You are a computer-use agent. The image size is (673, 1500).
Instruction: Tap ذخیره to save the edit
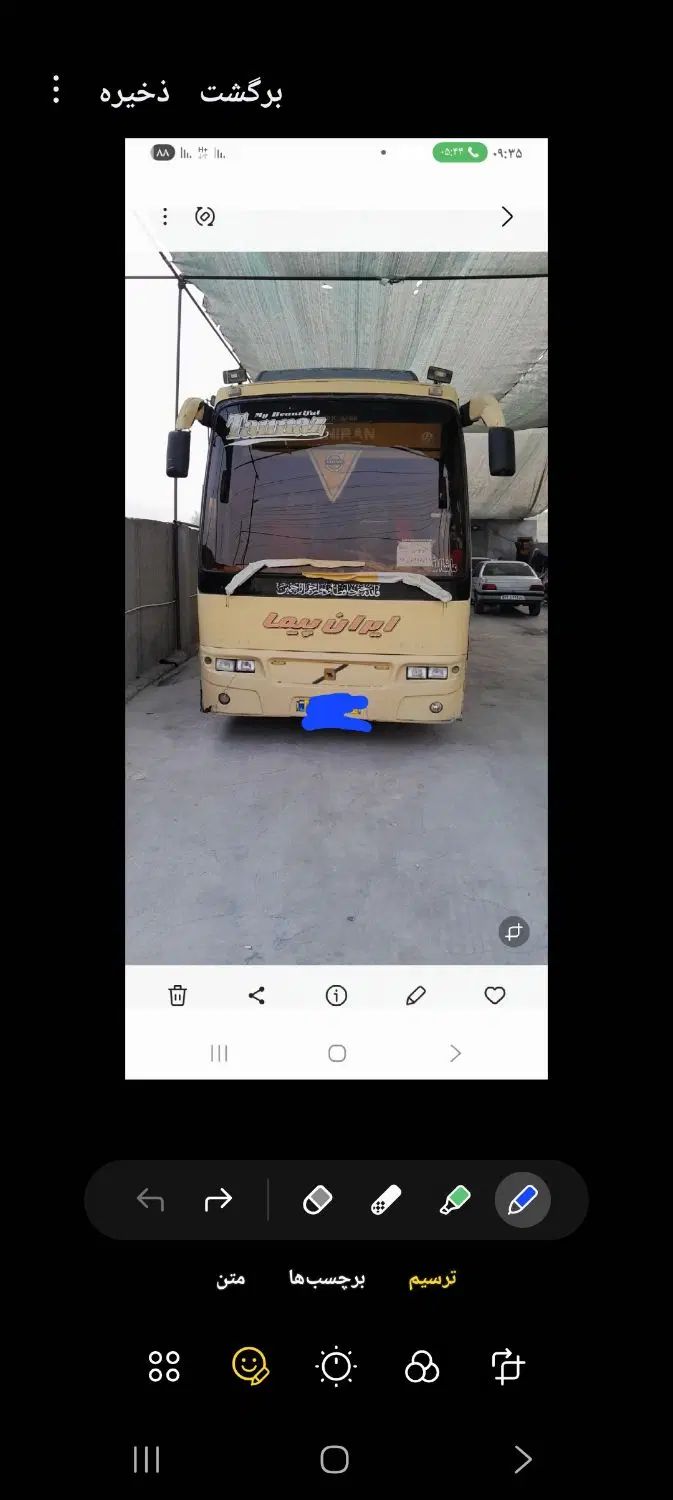pyautogui.click(x=135, y=93)
